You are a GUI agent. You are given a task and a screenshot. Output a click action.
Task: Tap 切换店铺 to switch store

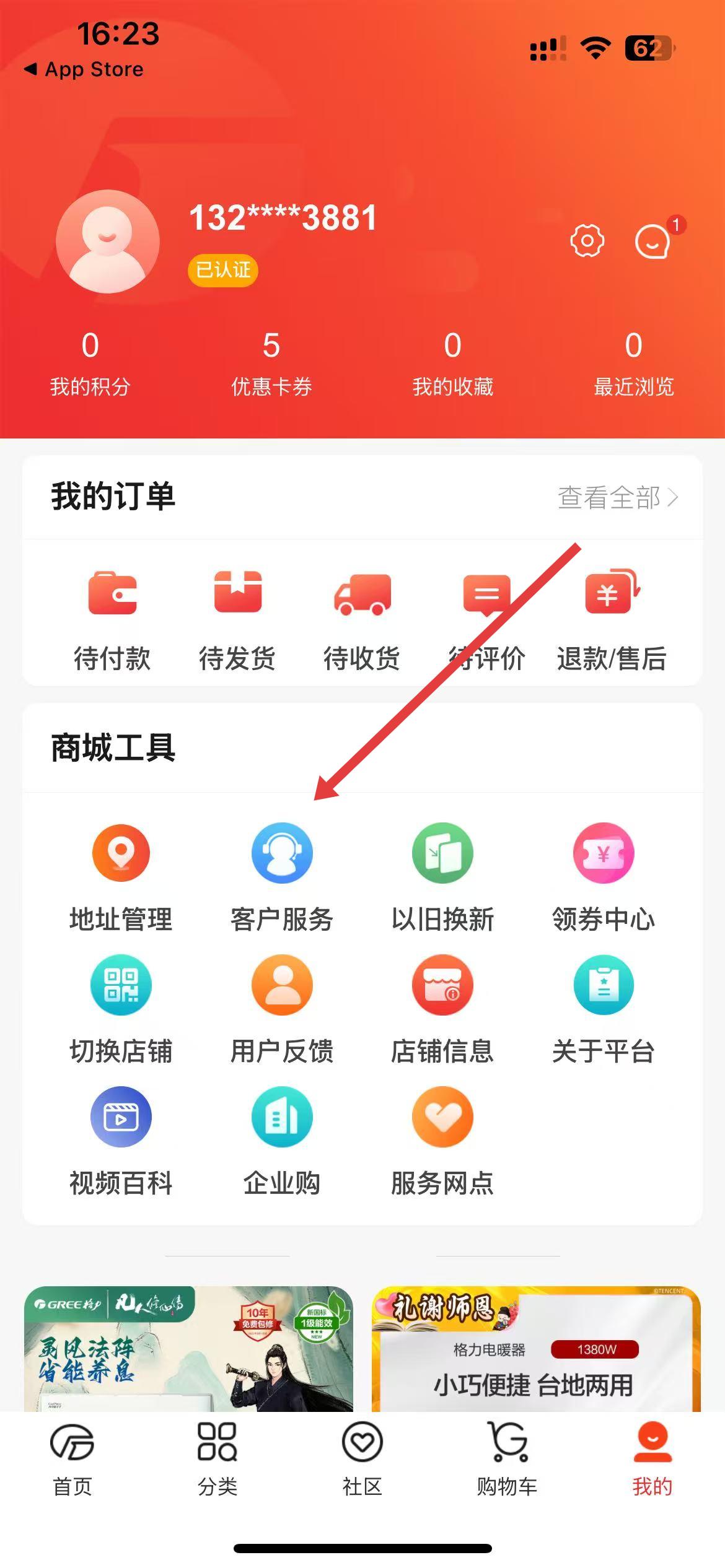121,1008
